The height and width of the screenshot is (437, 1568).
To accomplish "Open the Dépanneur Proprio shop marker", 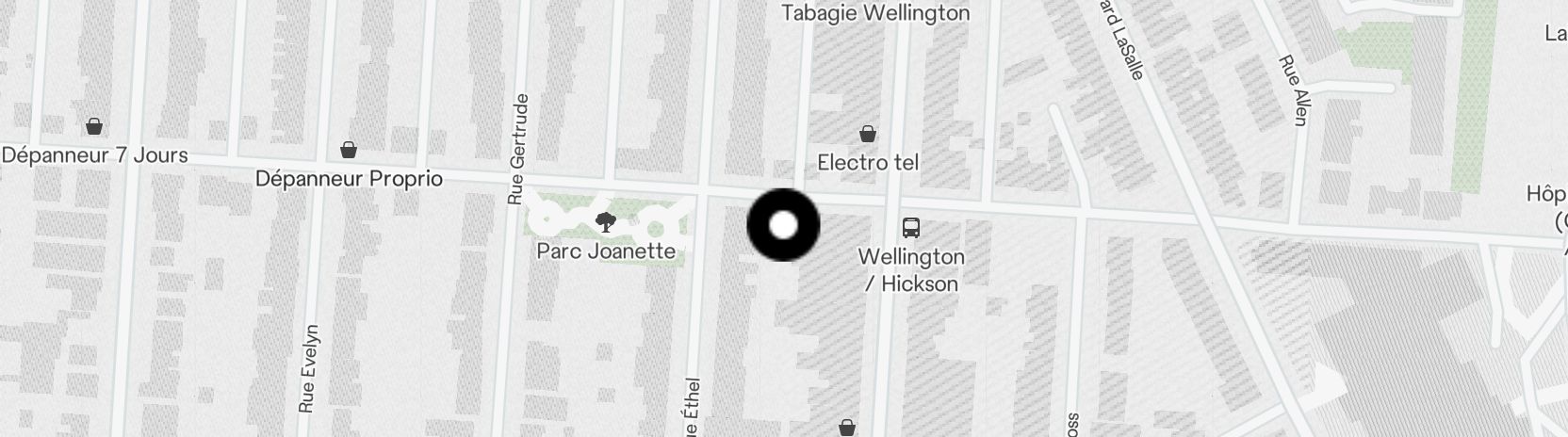I will pos(349,150).
